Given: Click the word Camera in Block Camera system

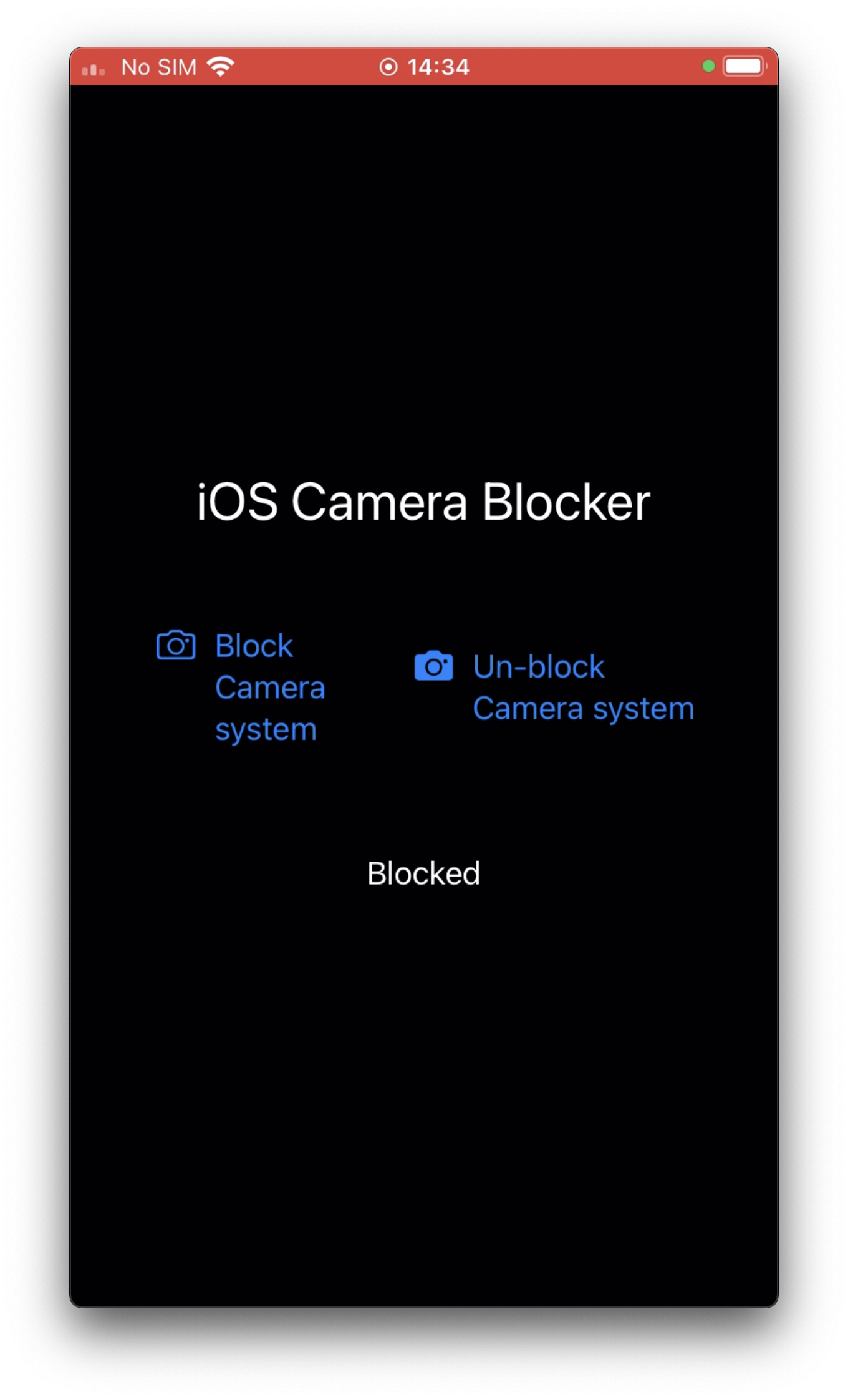Looking at the screenshot, I should click(269, 687).
